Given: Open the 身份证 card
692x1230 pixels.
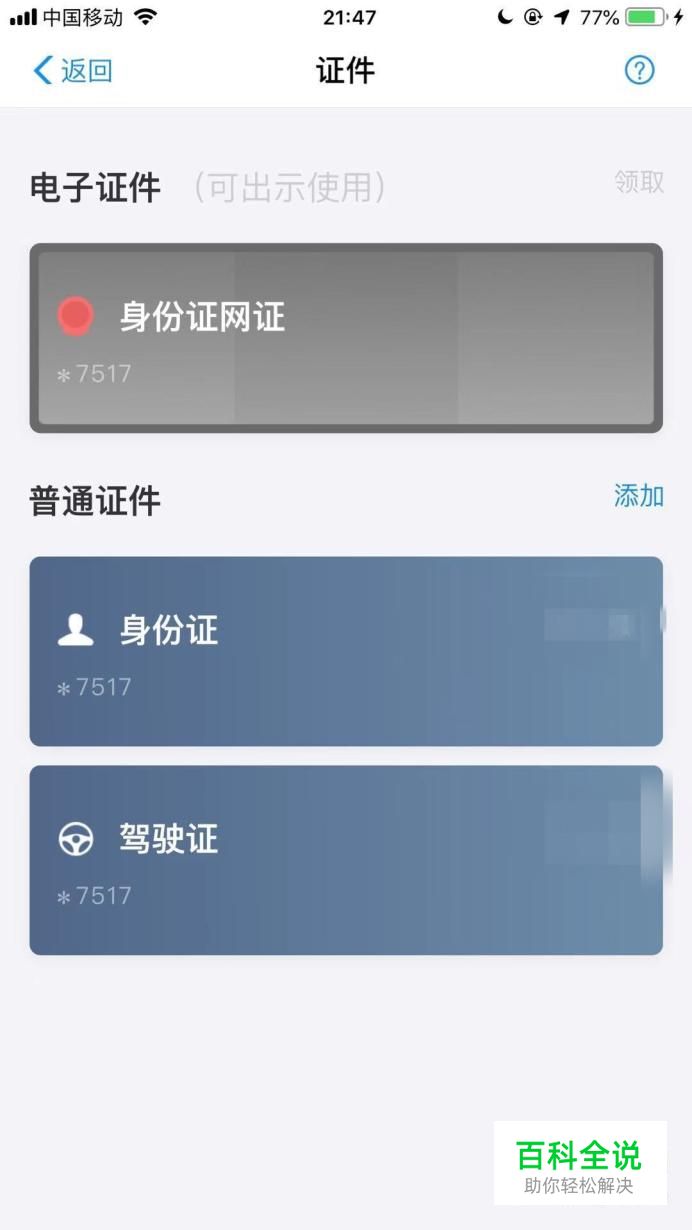Looking at the screenshot, I should click(x=346, y=651).
